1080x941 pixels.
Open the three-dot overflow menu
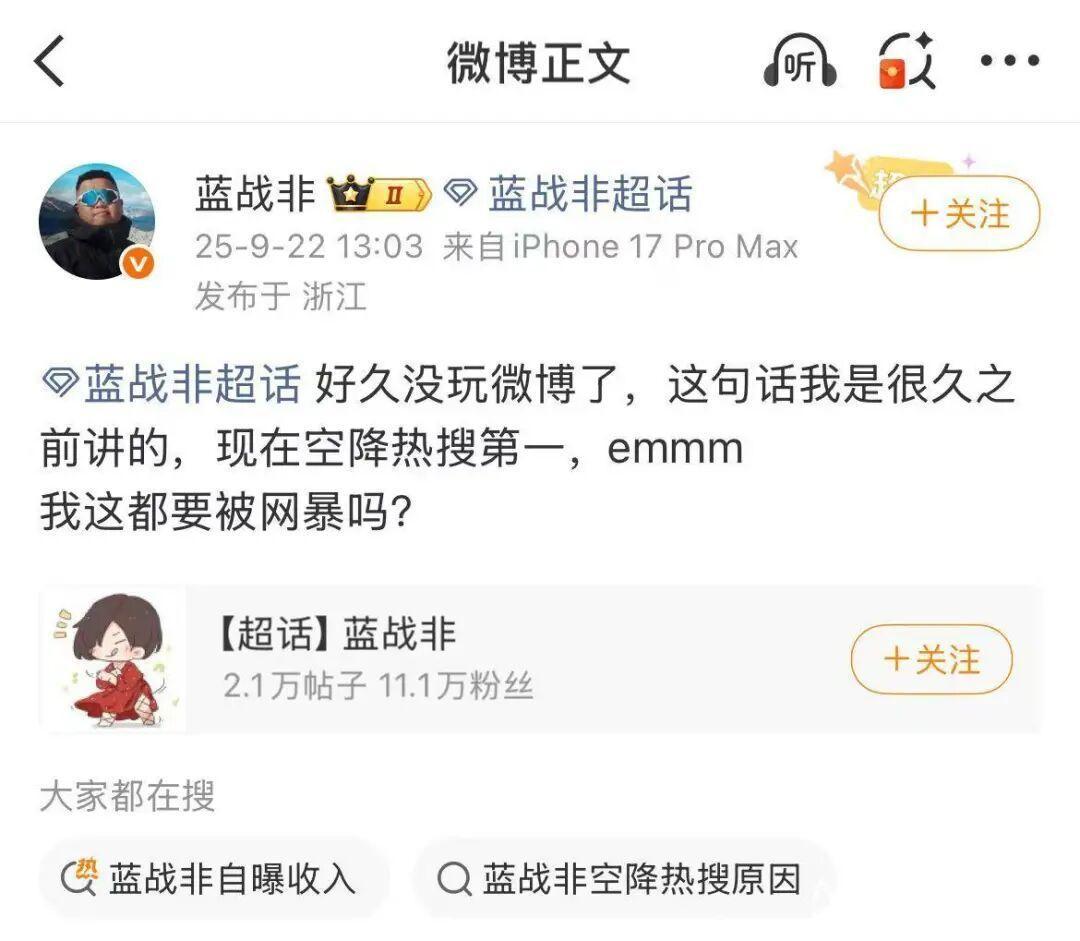[x=1009, y=62]
